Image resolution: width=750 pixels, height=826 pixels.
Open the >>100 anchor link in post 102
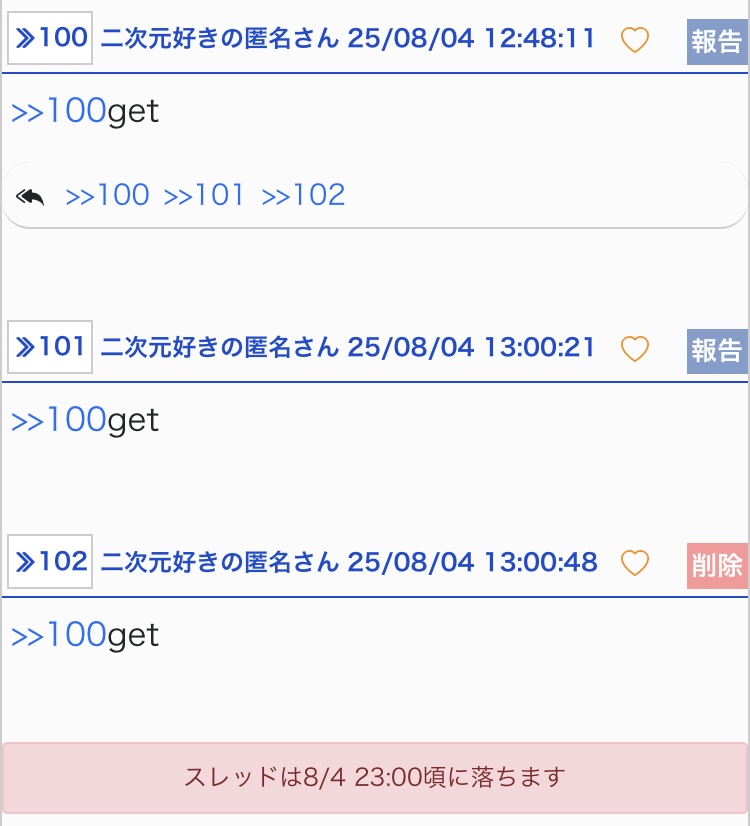(x=58, y=634)
